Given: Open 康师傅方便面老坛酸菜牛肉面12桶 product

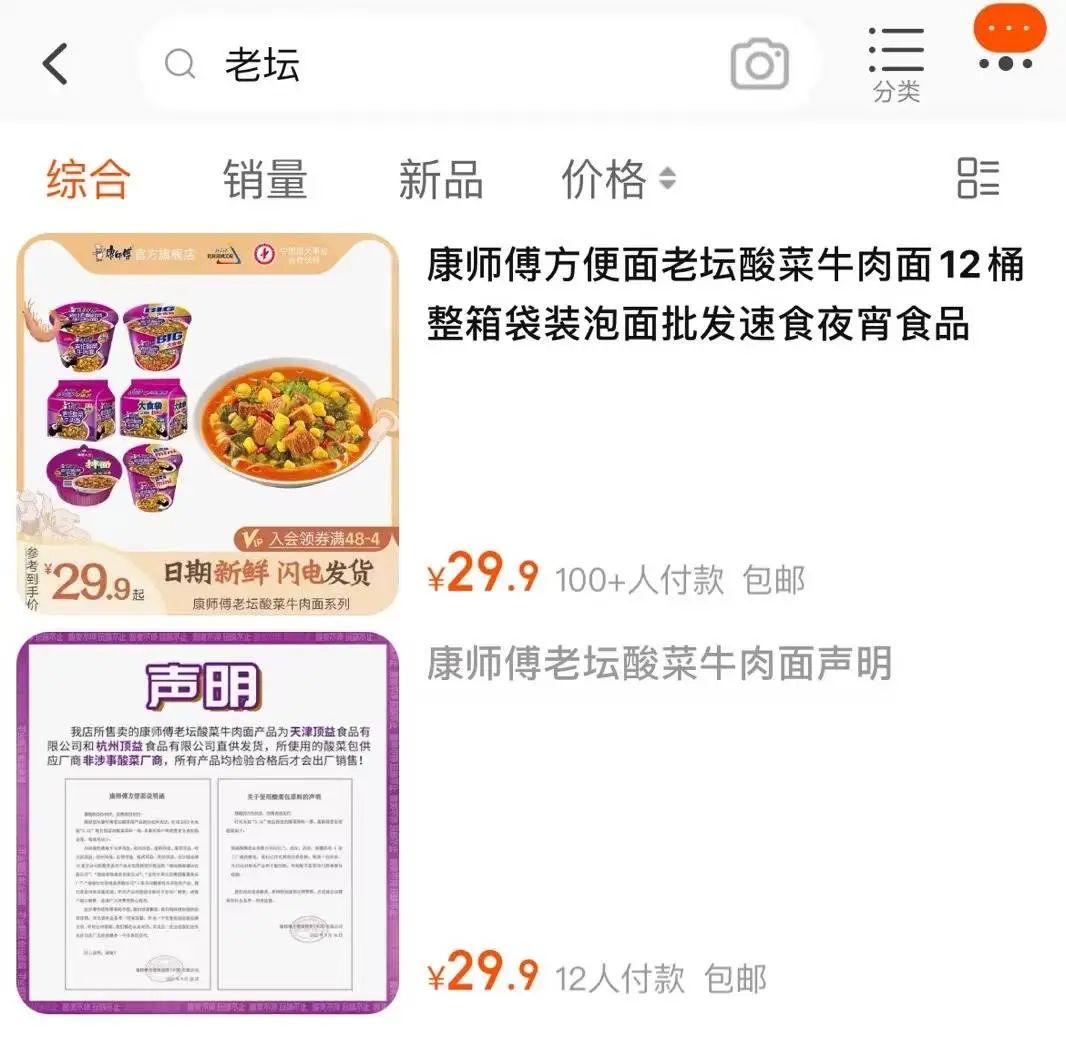Looking at the screenshot, I should 725,295.
